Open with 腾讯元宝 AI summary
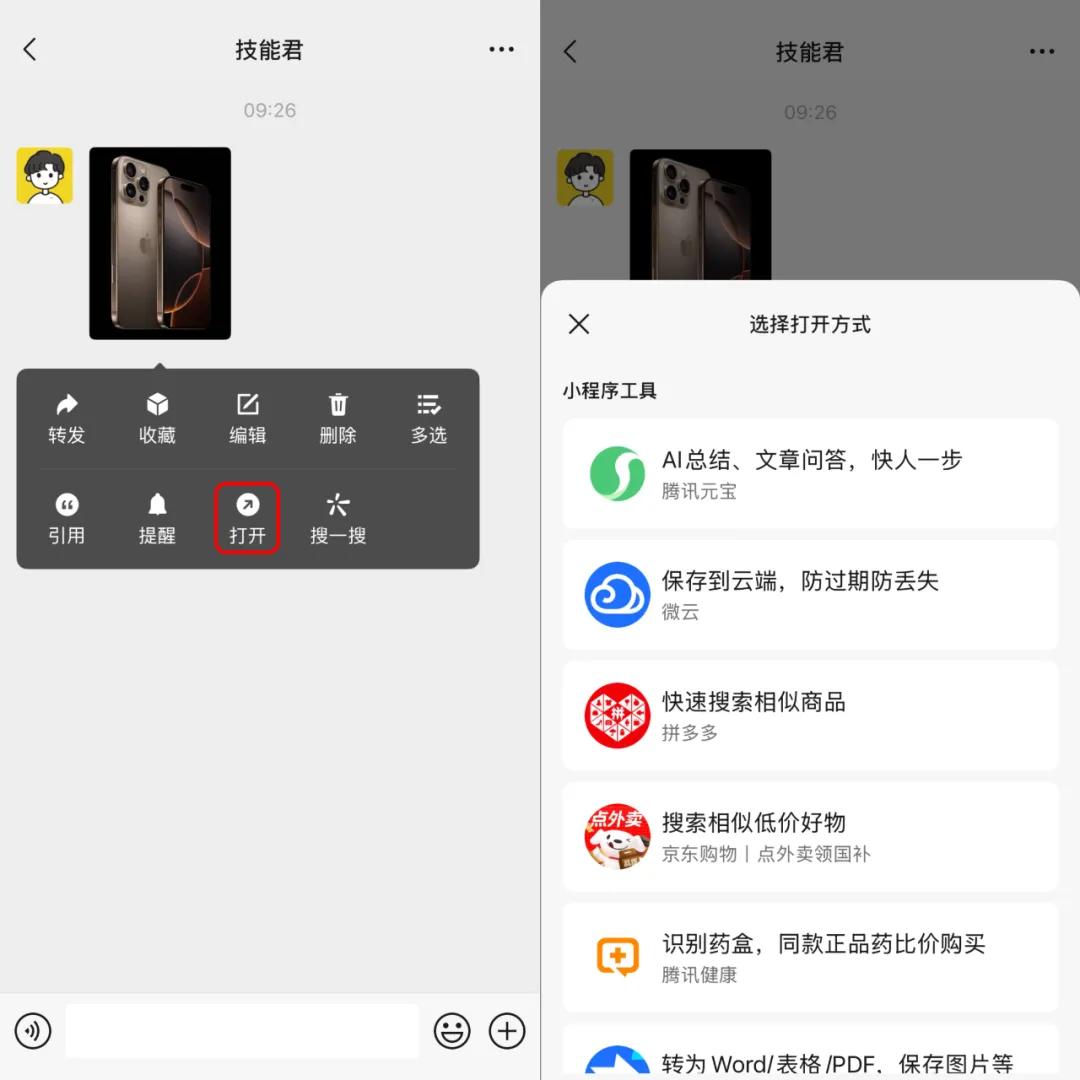Viewport: 1080px width, 1080px height. (810, 473)
